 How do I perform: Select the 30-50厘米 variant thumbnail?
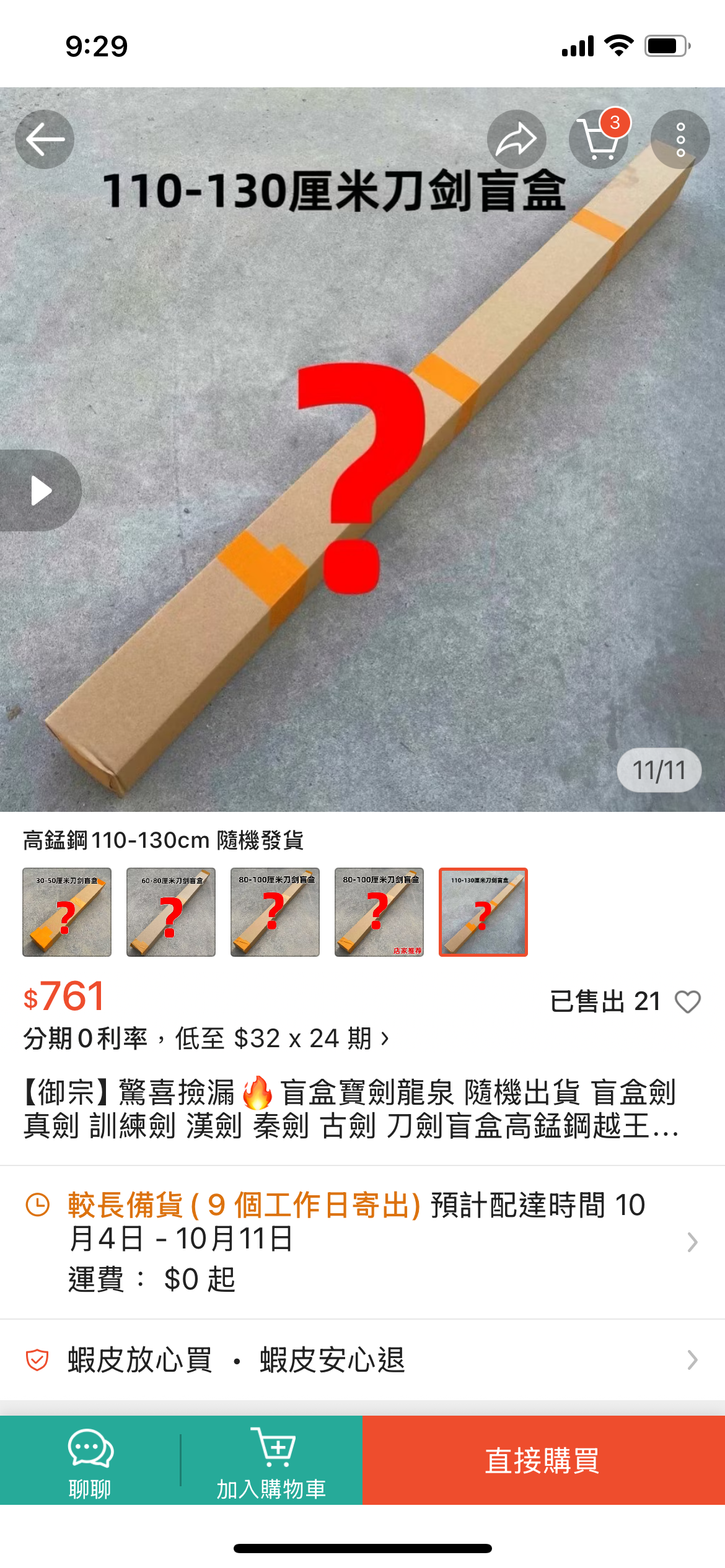pyautogui.click(x=67, y=912)
